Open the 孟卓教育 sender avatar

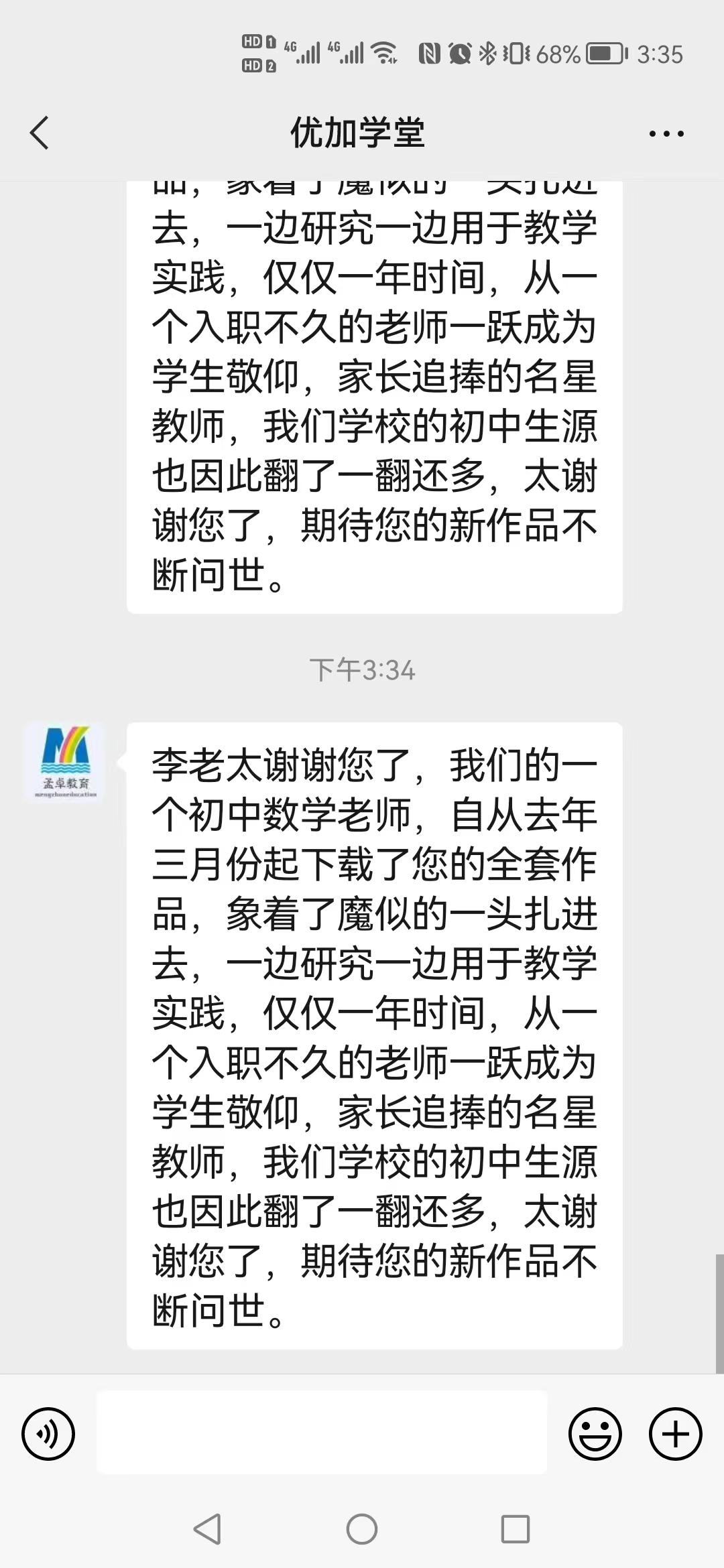click(x=64, y=763)
